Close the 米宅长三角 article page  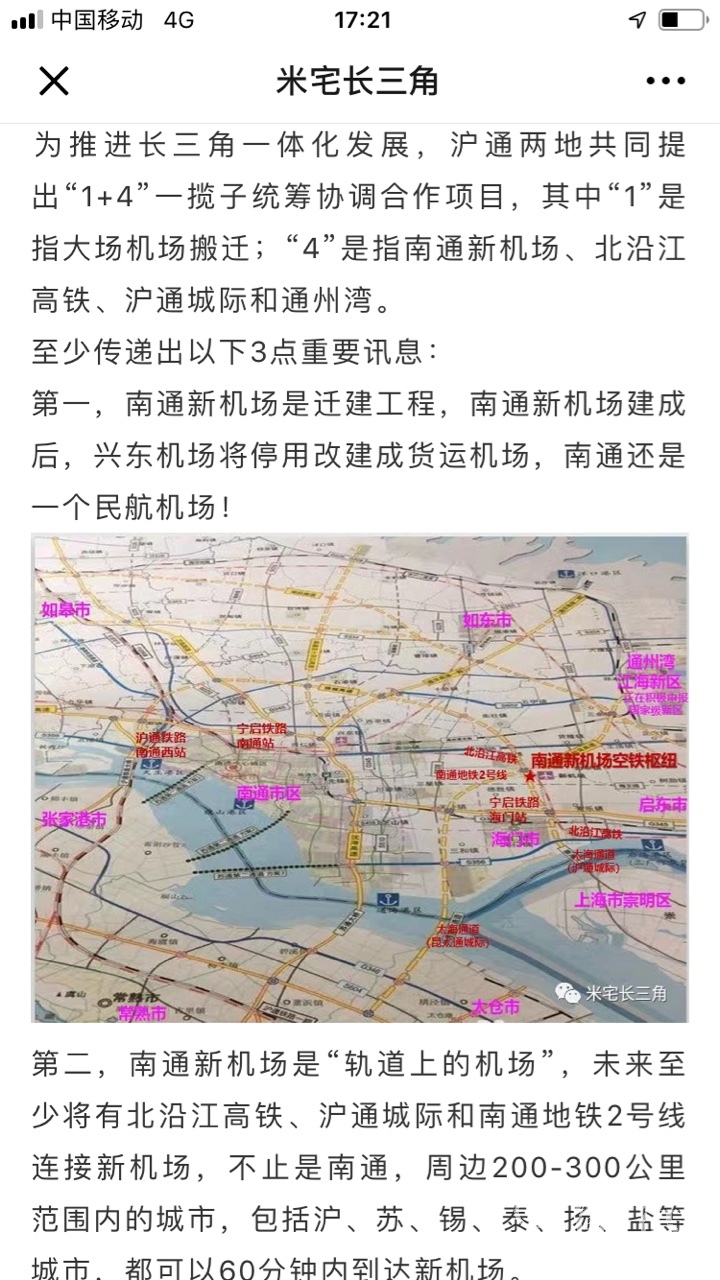pos(53,81)
